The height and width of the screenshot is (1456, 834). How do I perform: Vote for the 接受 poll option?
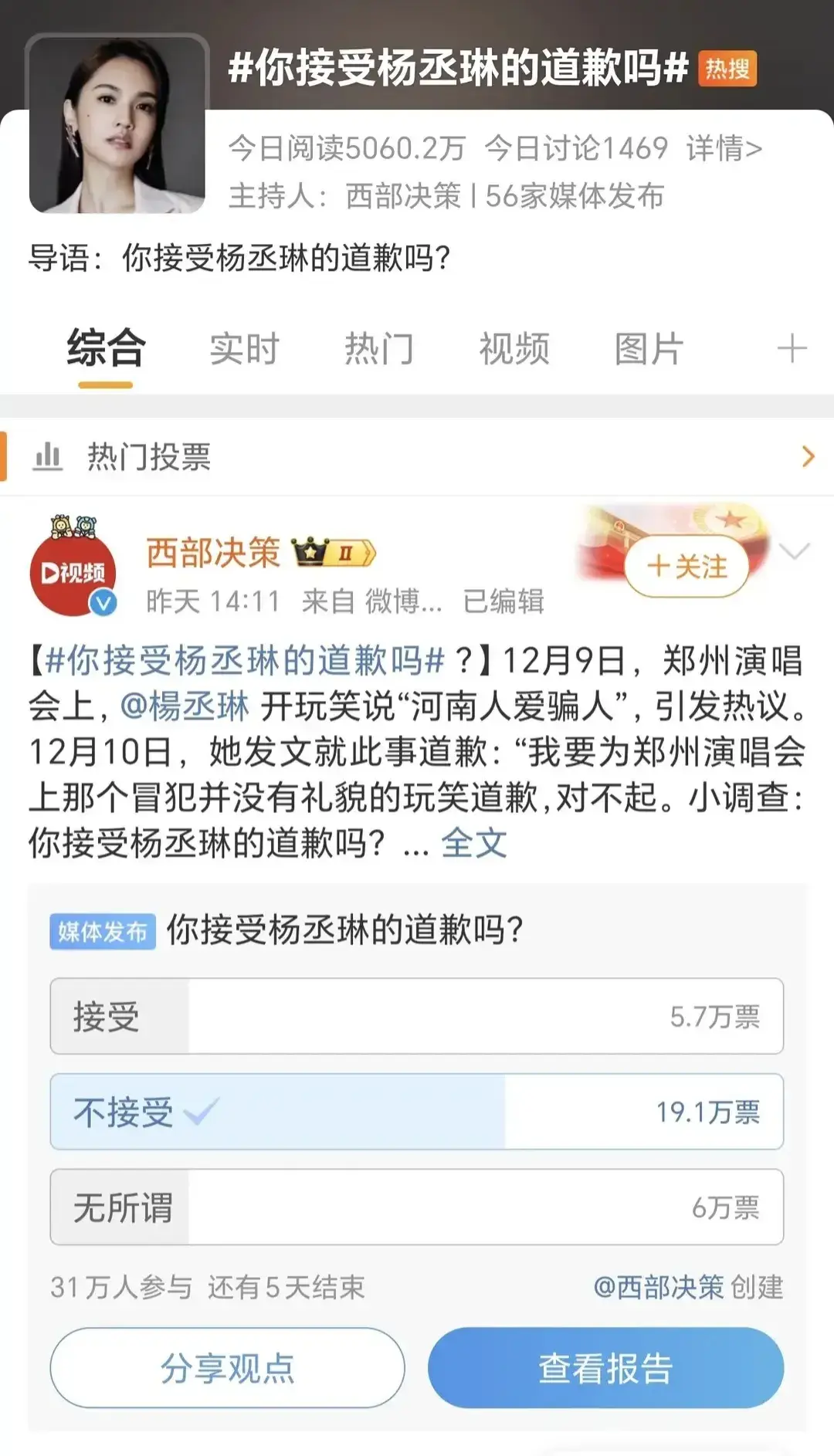click(417, 1016)
